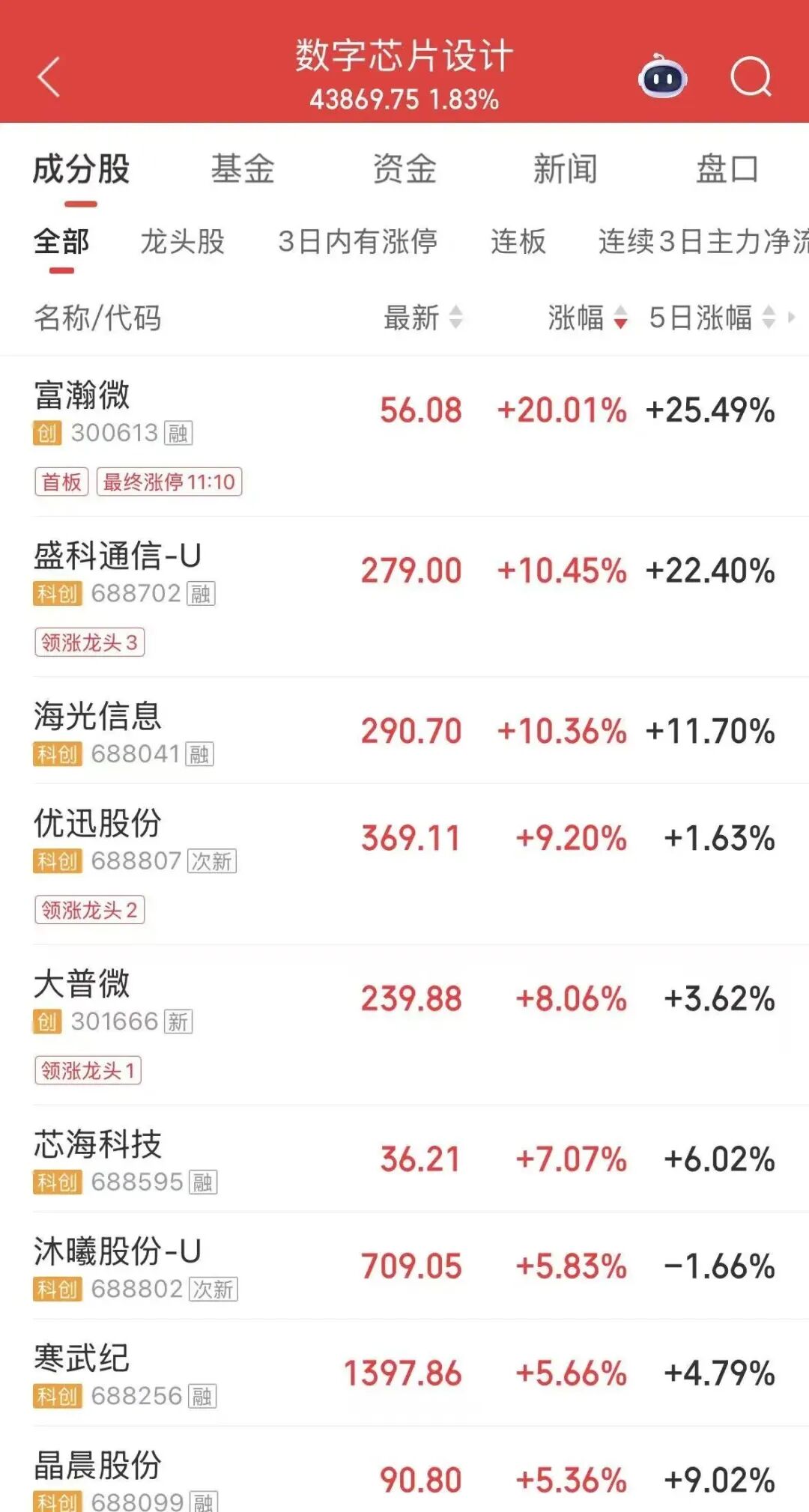
Task: Sort the list by 5日涨幅
Action: click(x=710, y=318)
